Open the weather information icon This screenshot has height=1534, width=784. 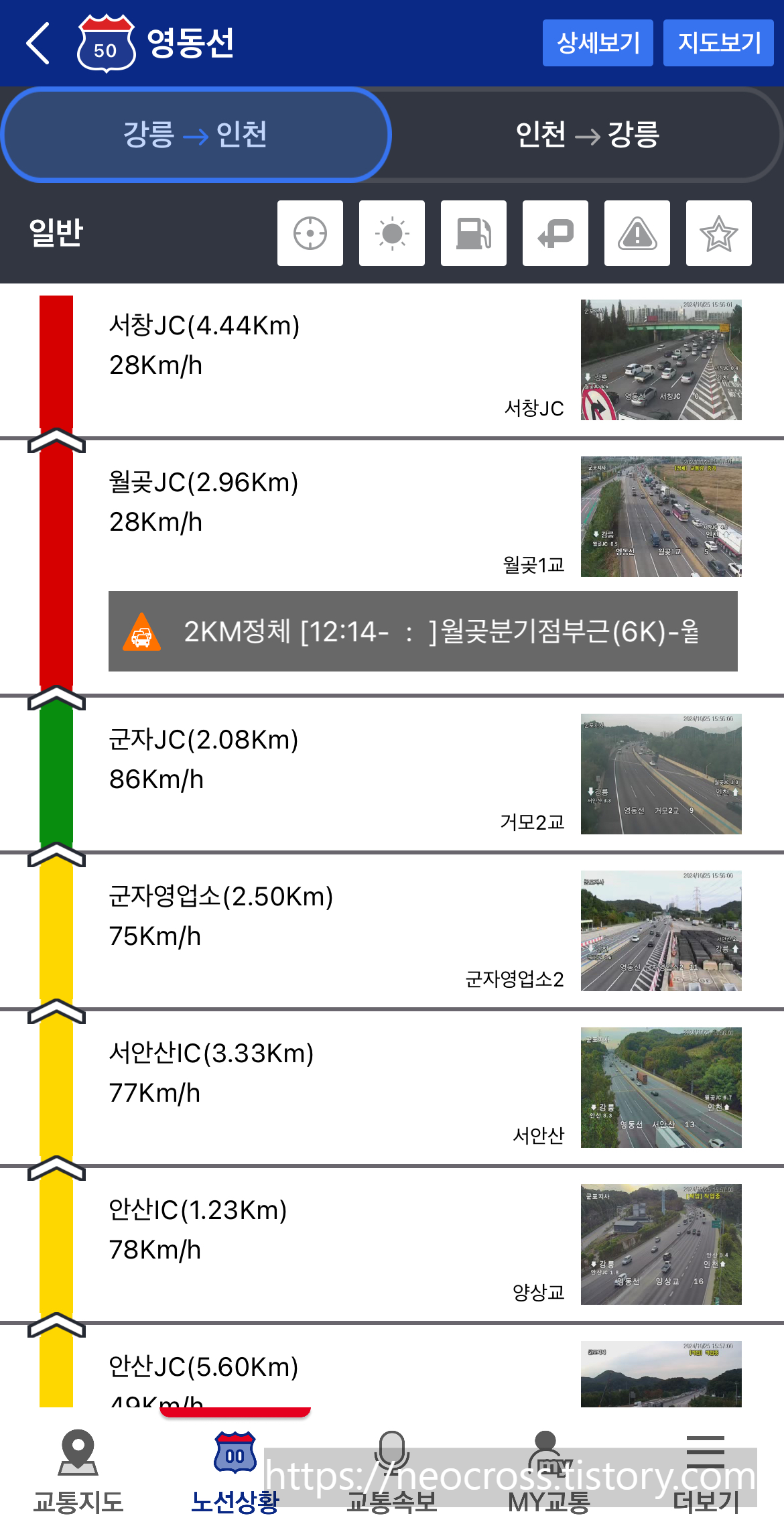coord(391,233)
